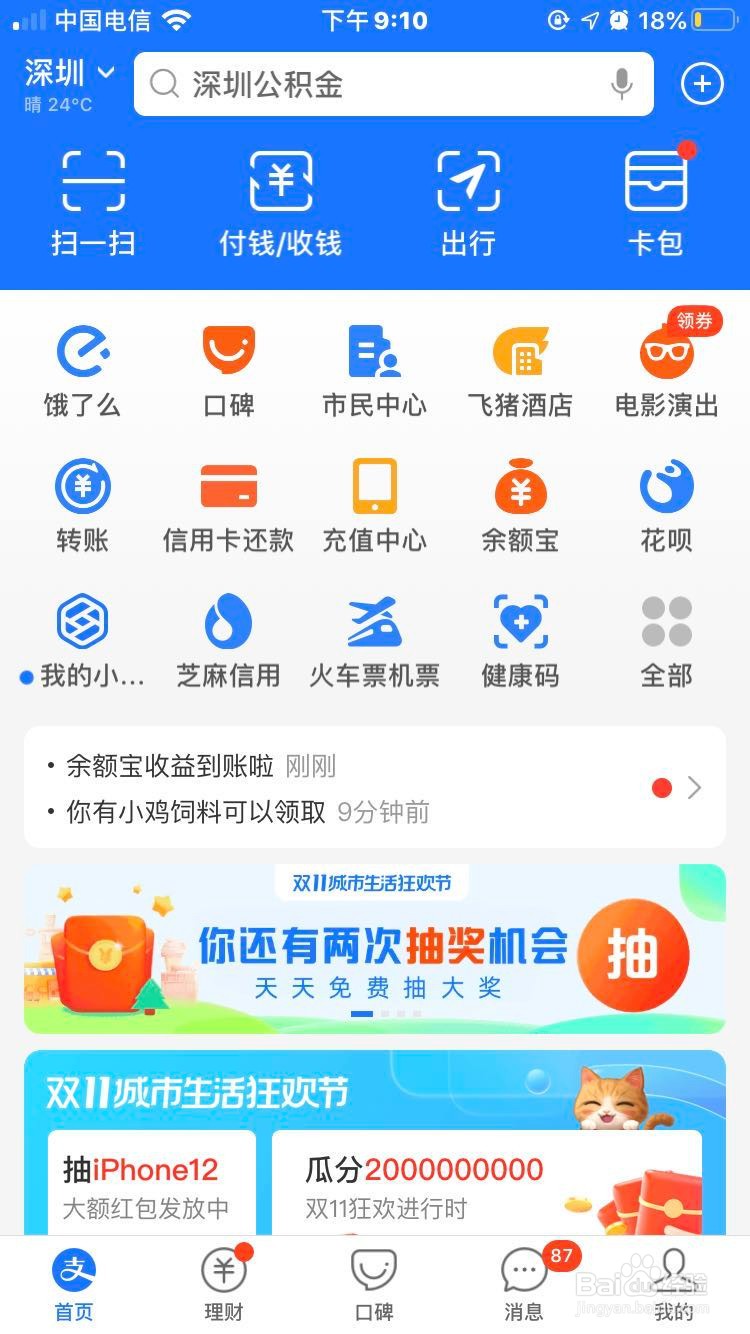The height and width of the screenshot is (1334, 750).
Task: Select the 花呗 credit icon
Action: 666,500
